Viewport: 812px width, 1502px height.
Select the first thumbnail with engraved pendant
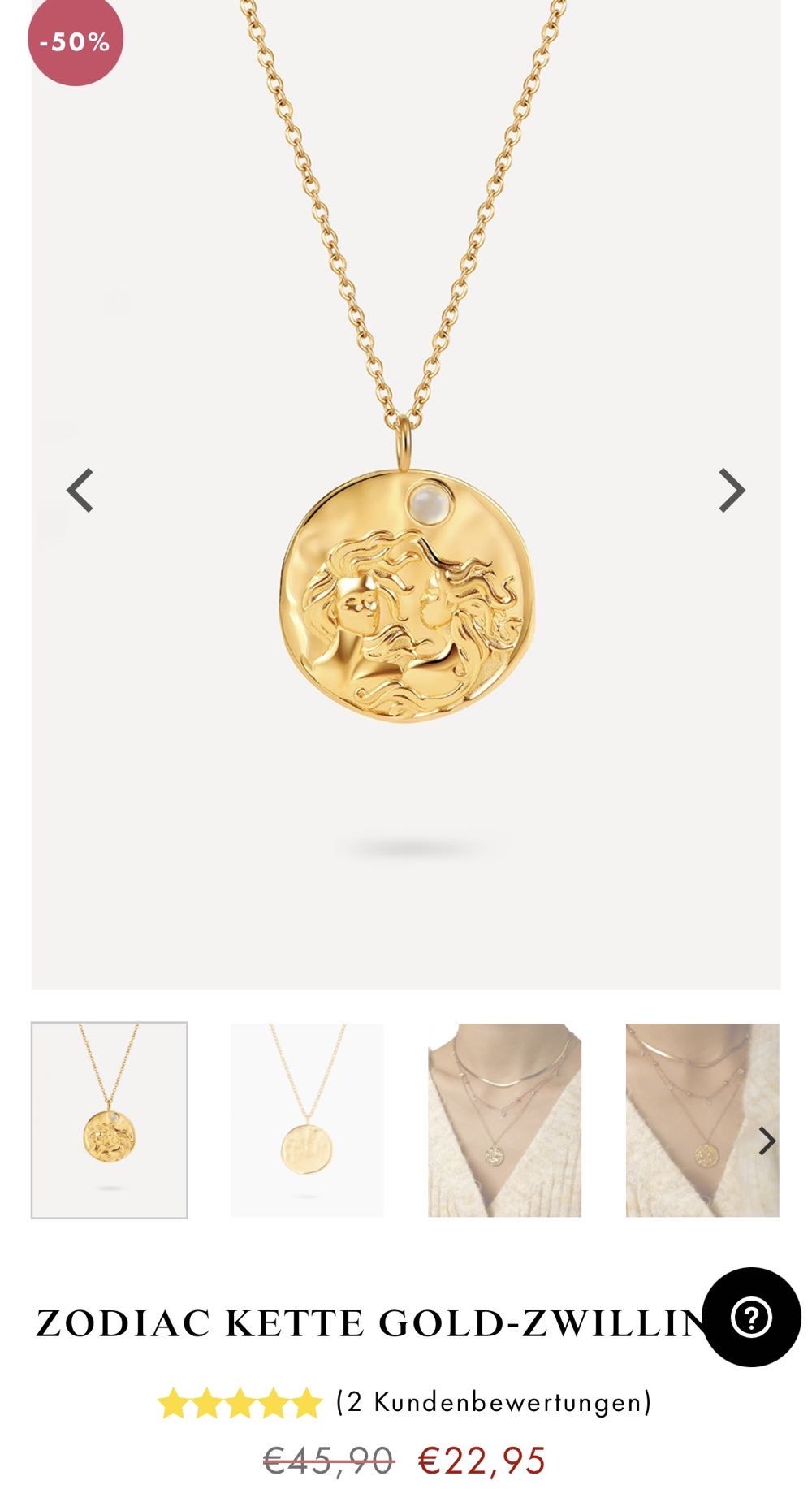pos(110,1119)
